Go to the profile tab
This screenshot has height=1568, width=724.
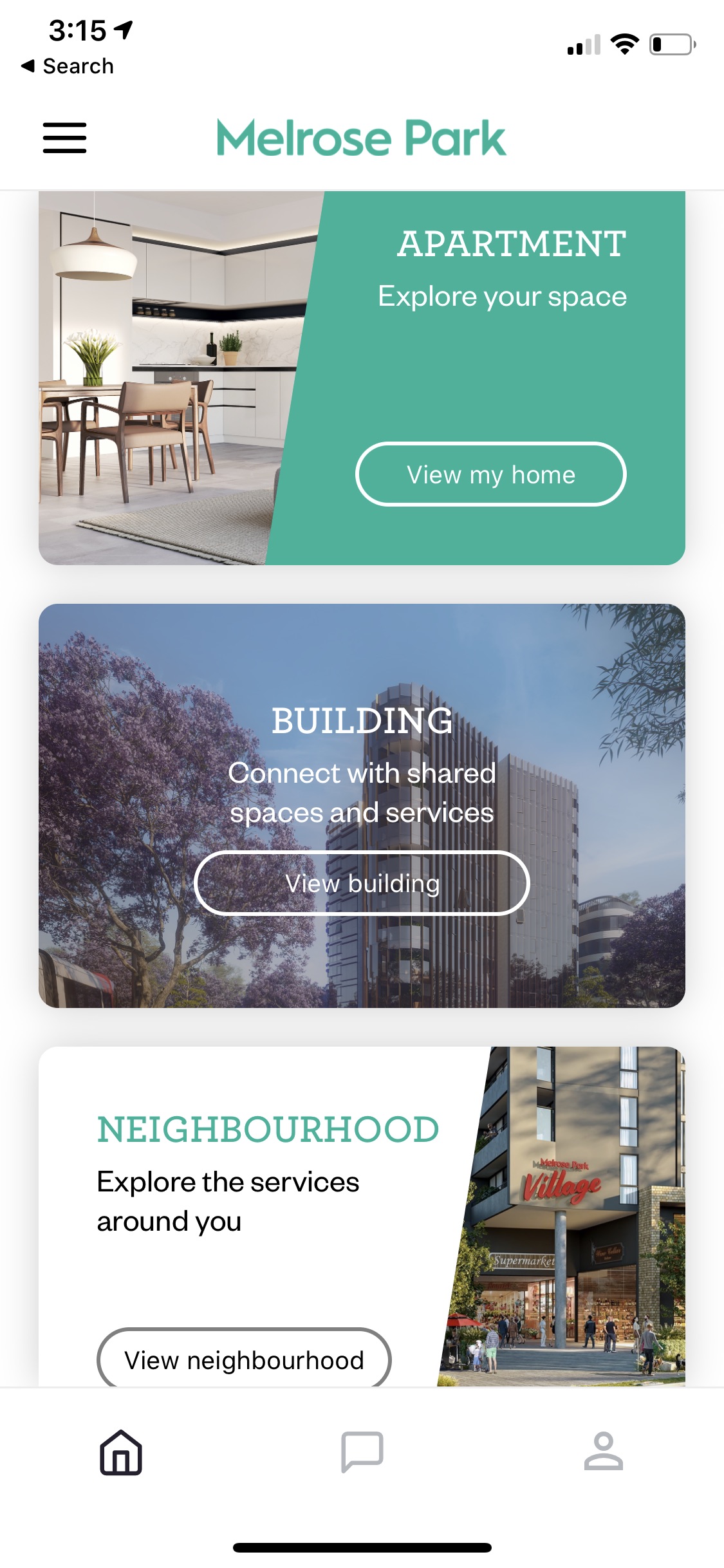coord(603,1452)
